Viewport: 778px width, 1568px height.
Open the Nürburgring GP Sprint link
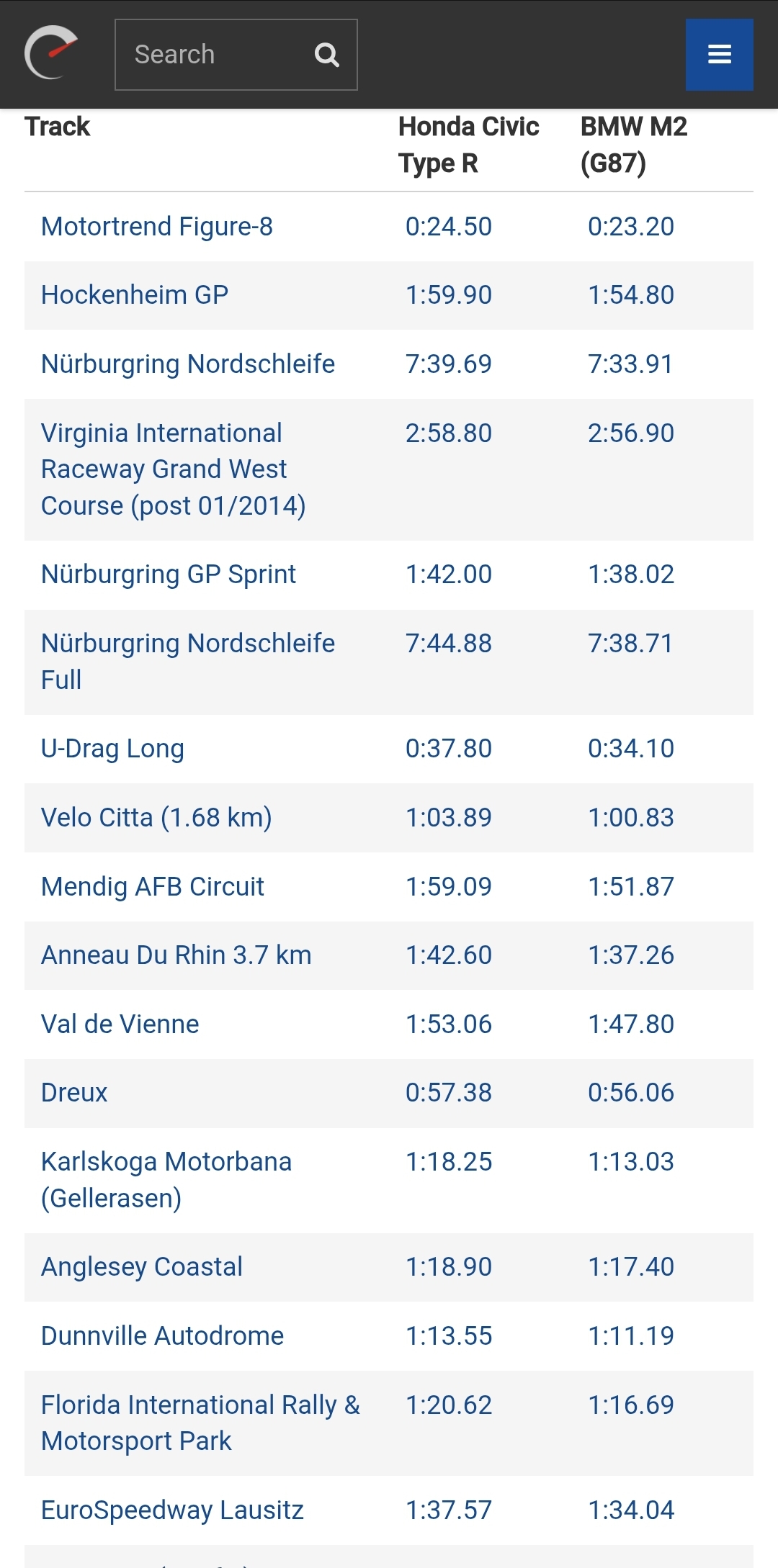coord(169,575)
